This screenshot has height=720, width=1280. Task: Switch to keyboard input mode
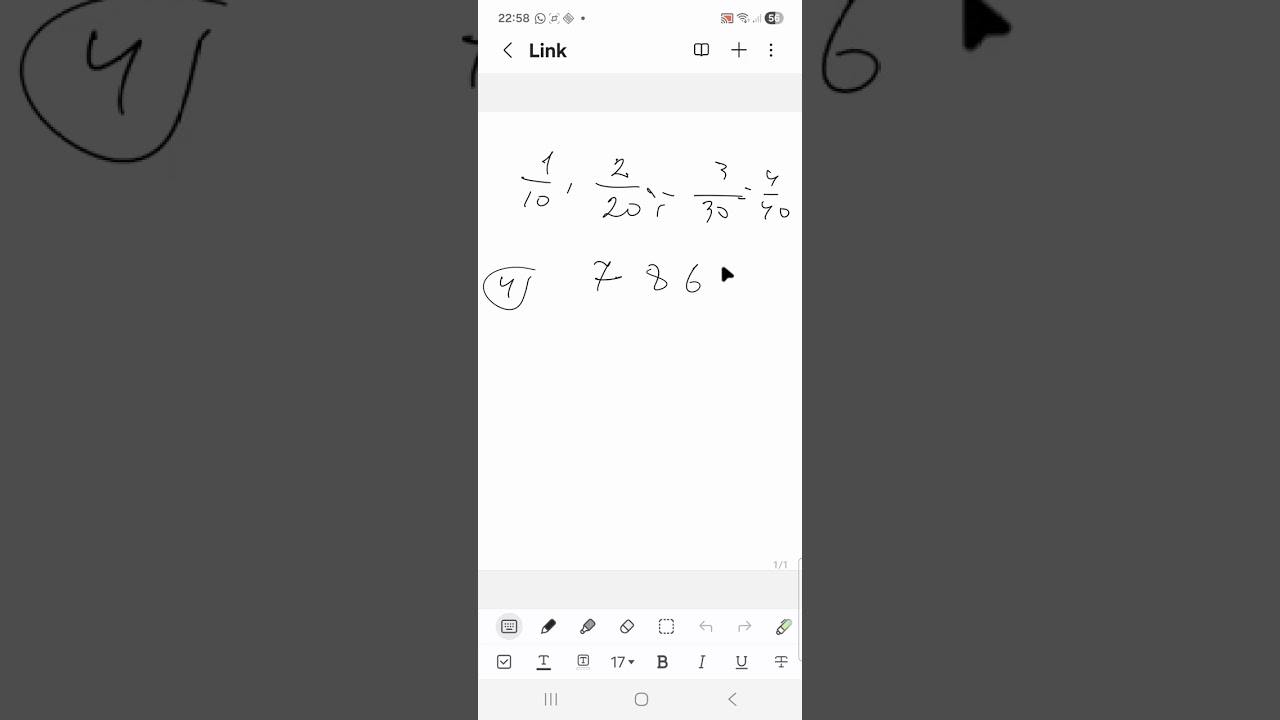click(x=509, y=627)
